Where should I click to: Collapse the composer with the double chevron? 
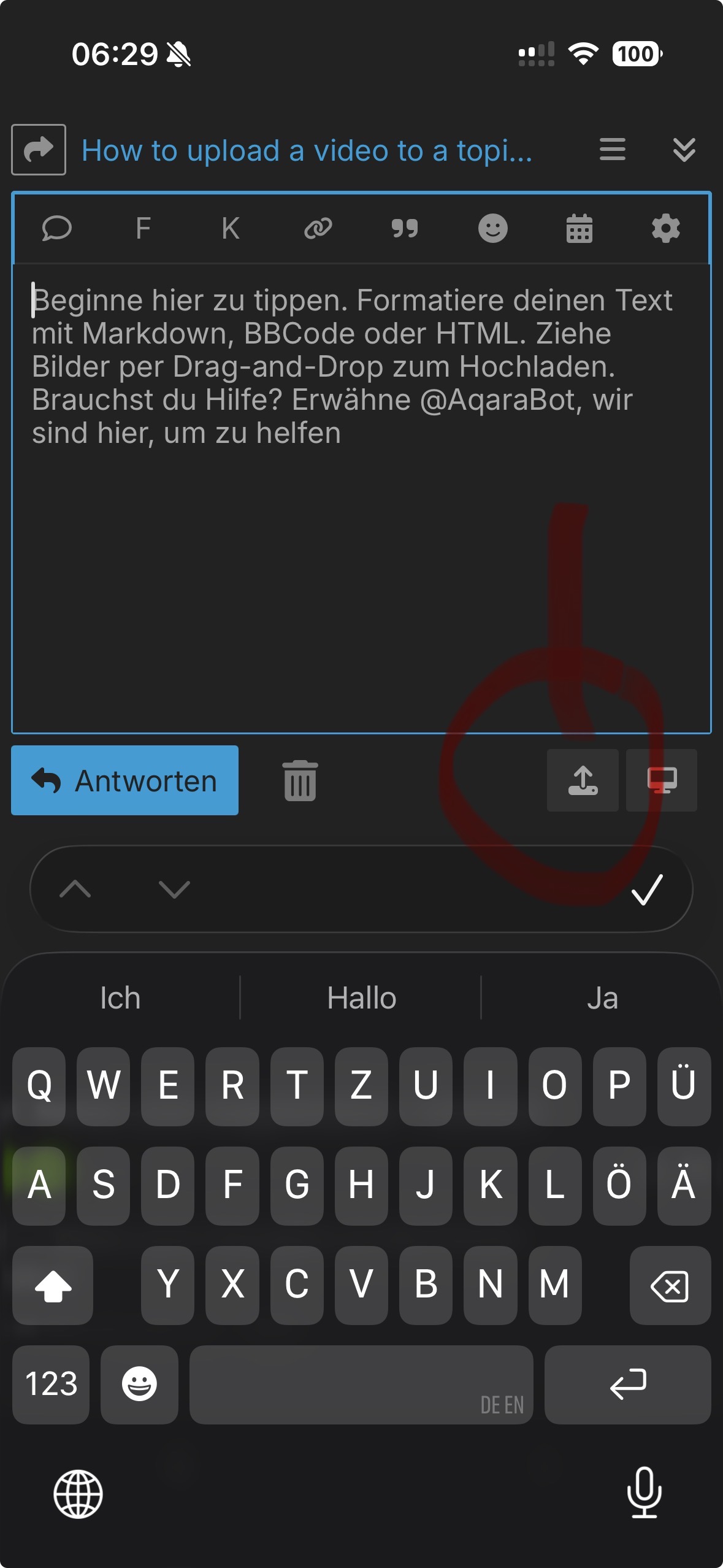[x=684, y=150]
